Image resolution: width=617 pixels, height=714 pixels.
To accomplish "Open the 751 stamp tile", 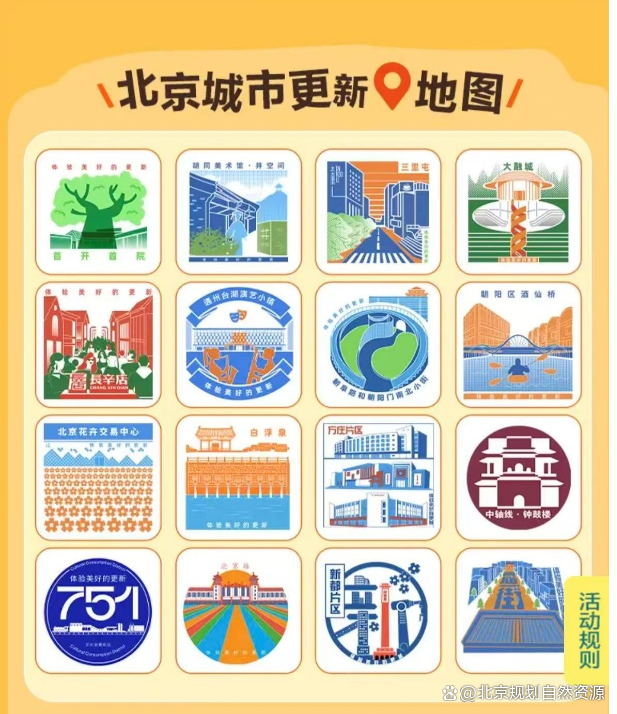I will click(98, 610).
